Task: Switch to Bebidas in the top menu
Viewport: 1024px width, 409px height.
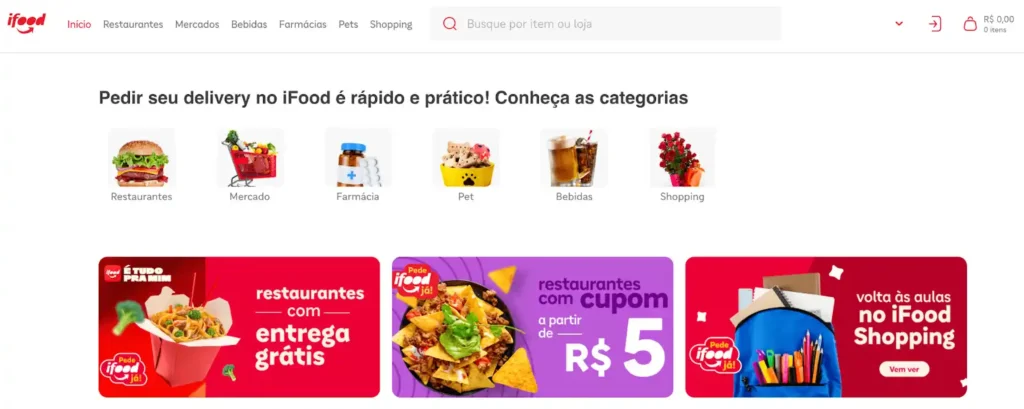Action: (249, 24)
